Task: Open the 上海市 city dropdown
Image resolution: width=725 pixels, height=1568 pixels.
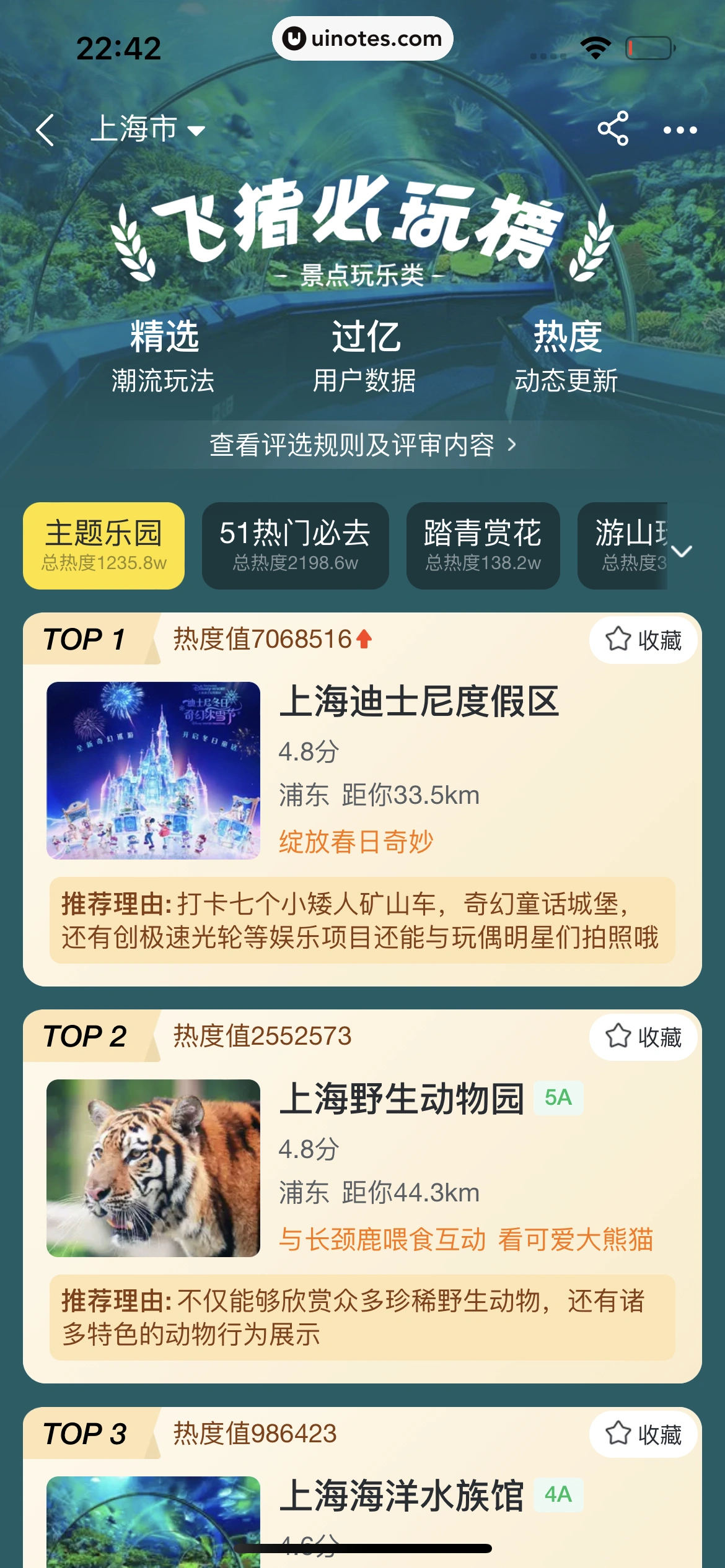Action: click(x=147, y=129)
